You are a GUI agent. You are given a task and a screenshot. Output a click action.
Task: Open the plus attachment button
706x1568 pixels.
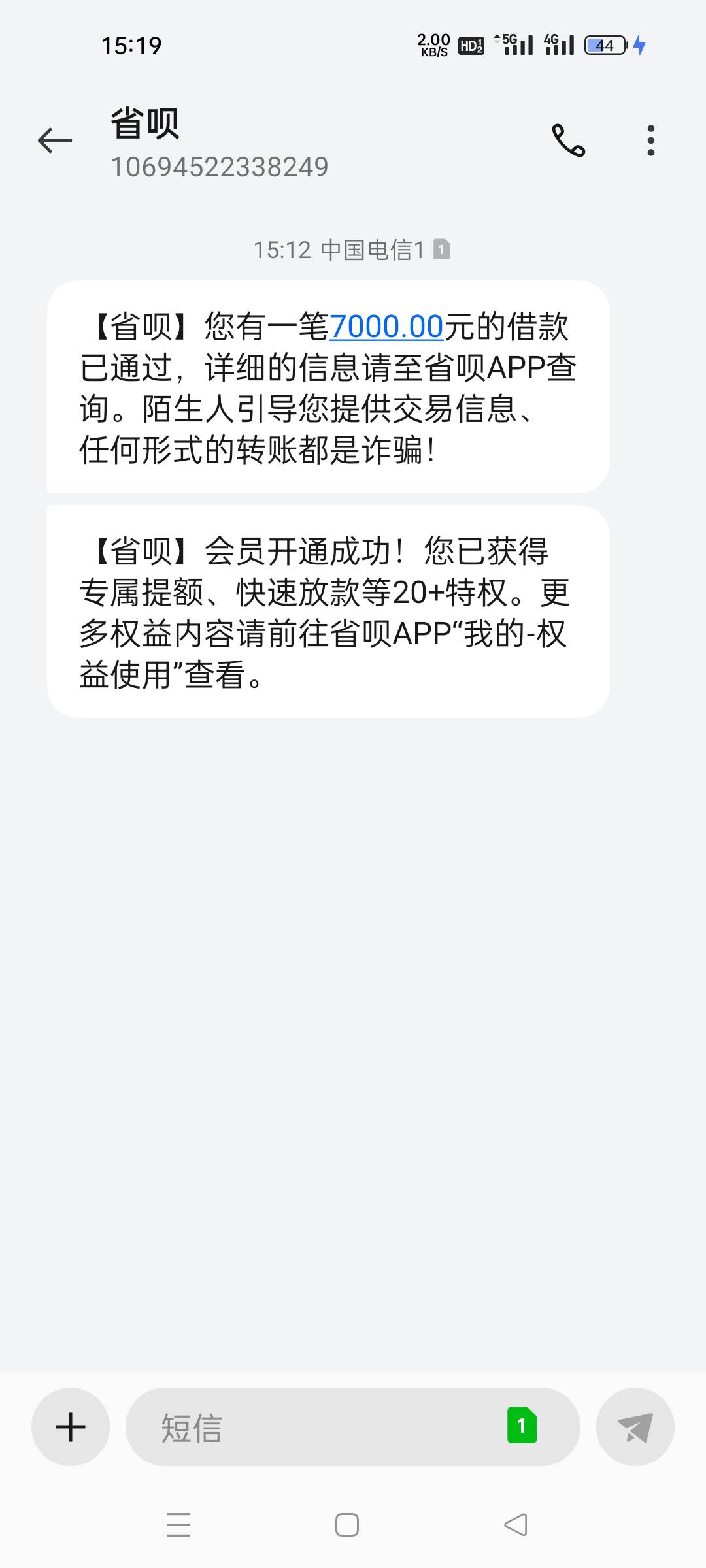tap(71, 1427)
